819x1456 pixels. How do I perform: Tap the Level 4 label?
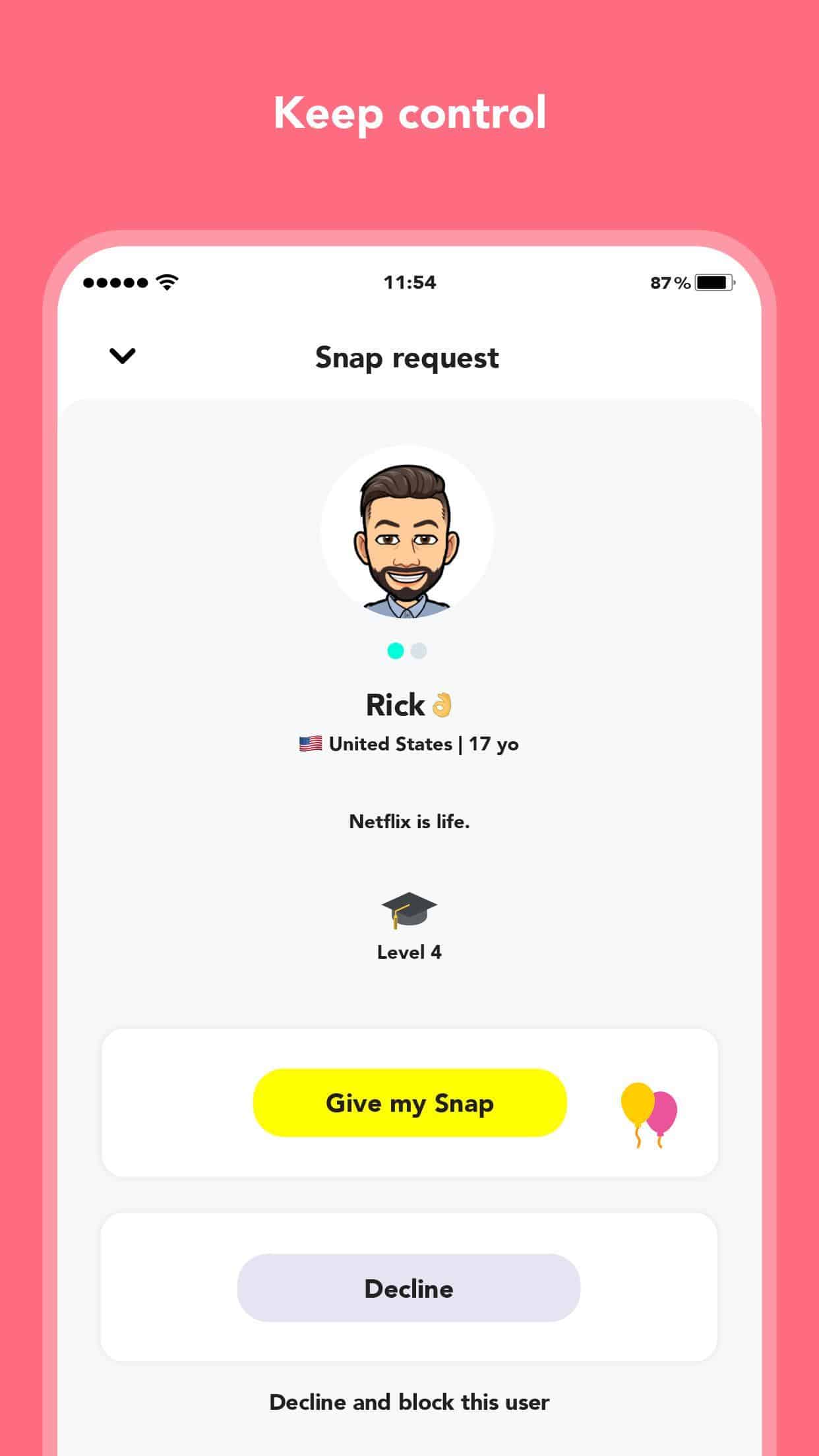(x=409, y=952)
